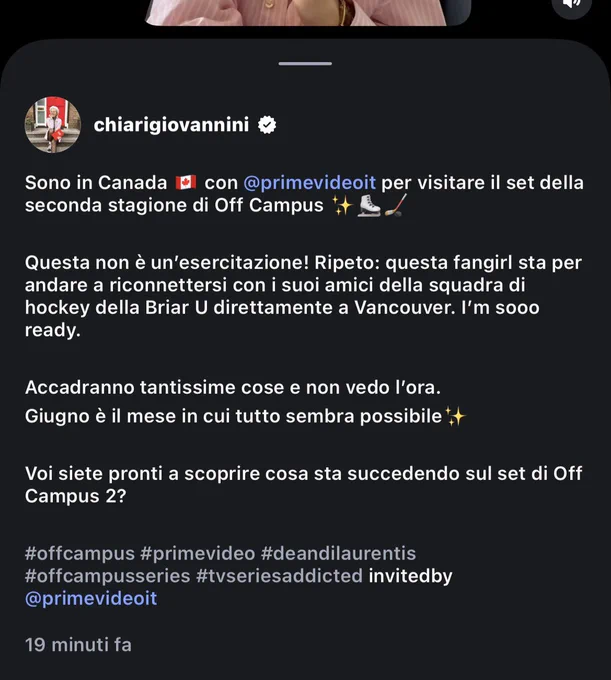Open @primevideoit mention after invitedby
The image size is (611, 680).
91,598
